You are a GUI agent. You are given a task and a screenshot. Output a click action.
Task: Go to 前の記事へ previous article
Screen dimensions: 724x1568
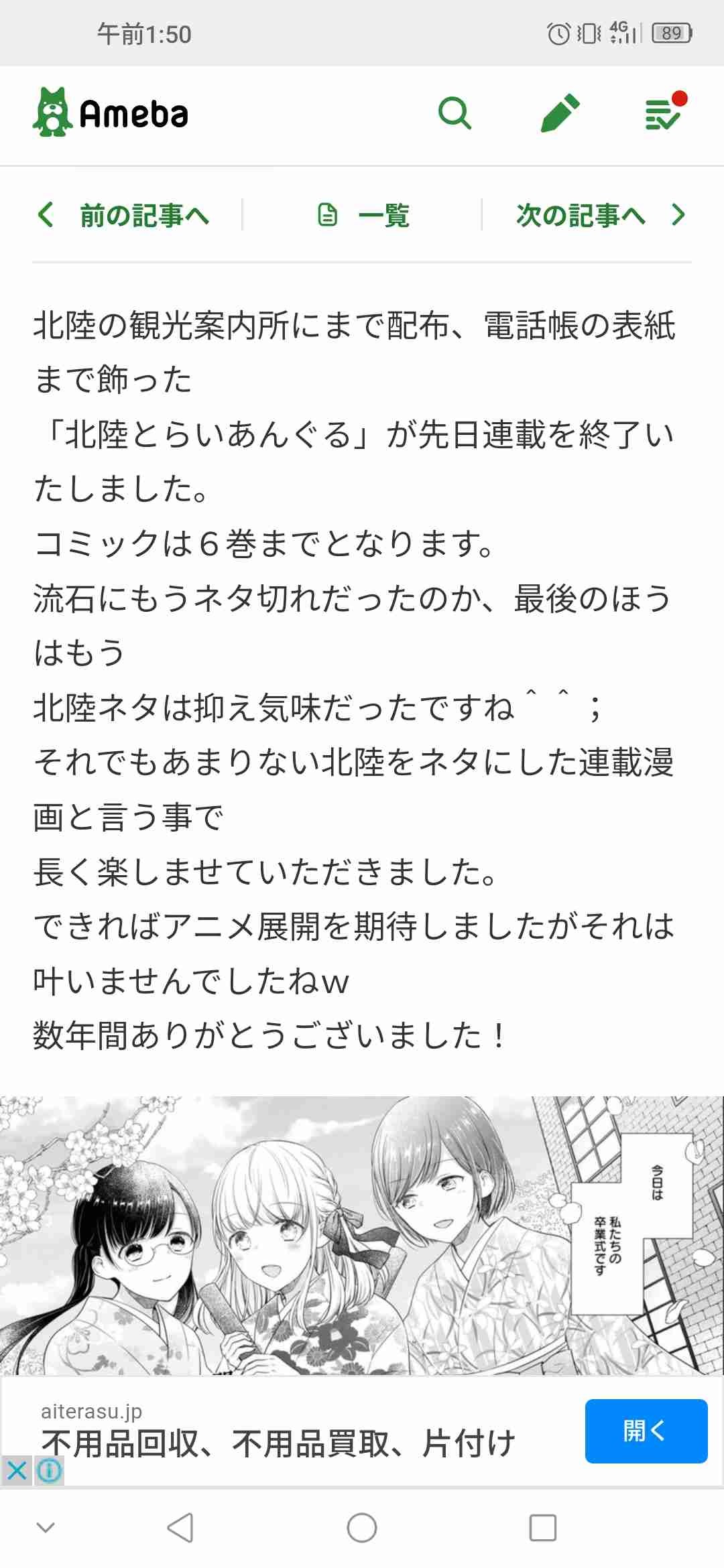click(x=125, y=215)
